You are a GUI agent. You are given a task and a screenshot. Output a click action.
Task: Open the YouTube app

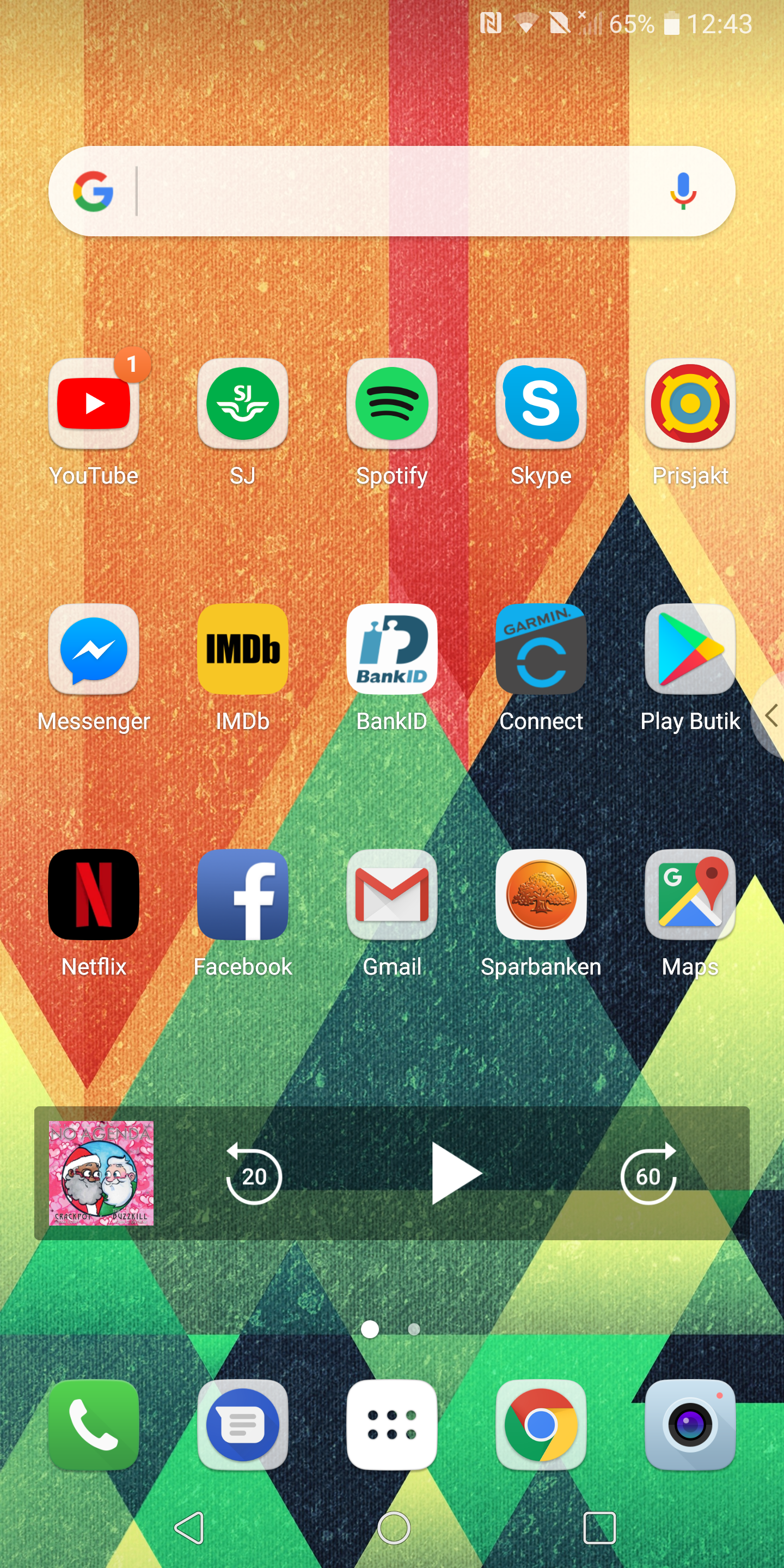[94, 404]
